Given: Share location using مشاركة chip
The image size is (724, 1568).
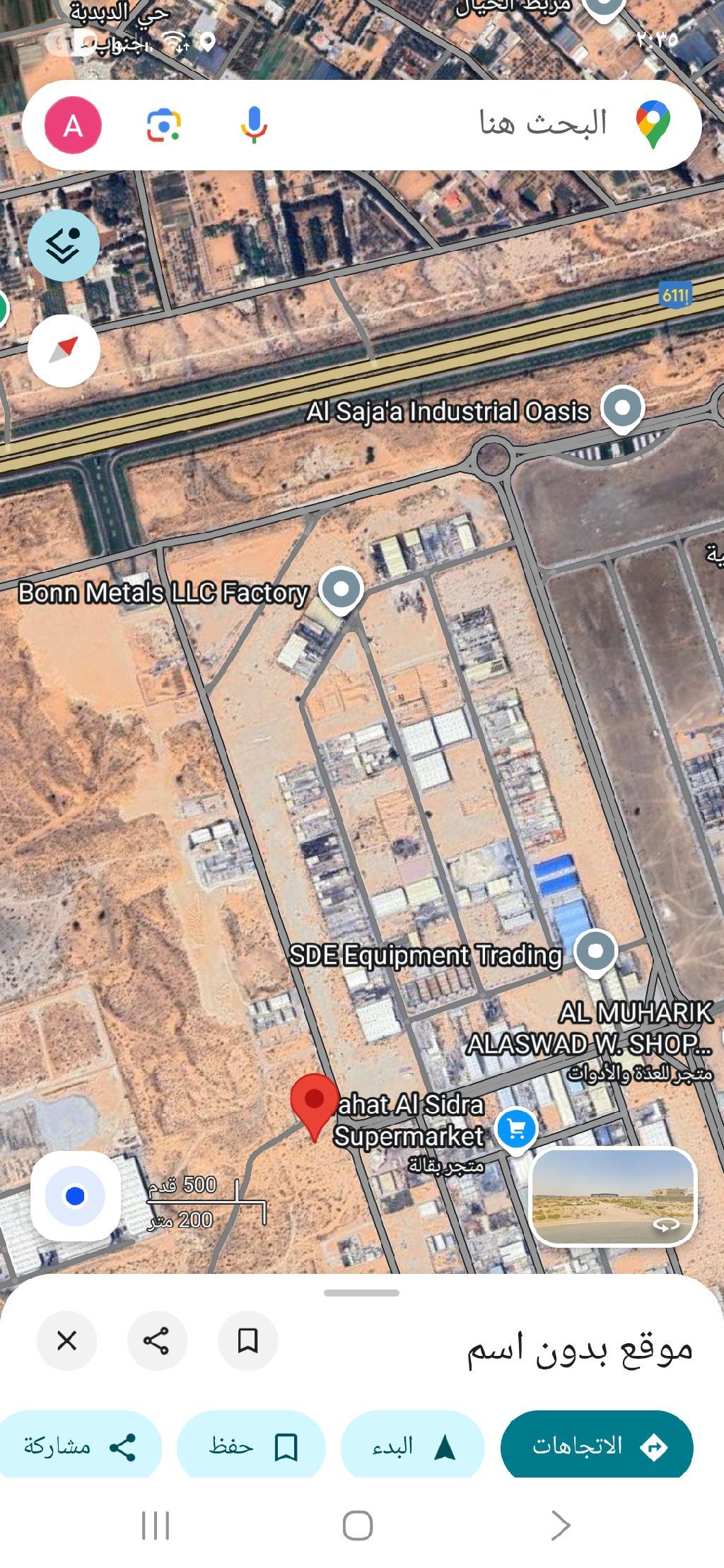Looking at the screenshot, I should pyautogui.click(x=80, y=1446).
